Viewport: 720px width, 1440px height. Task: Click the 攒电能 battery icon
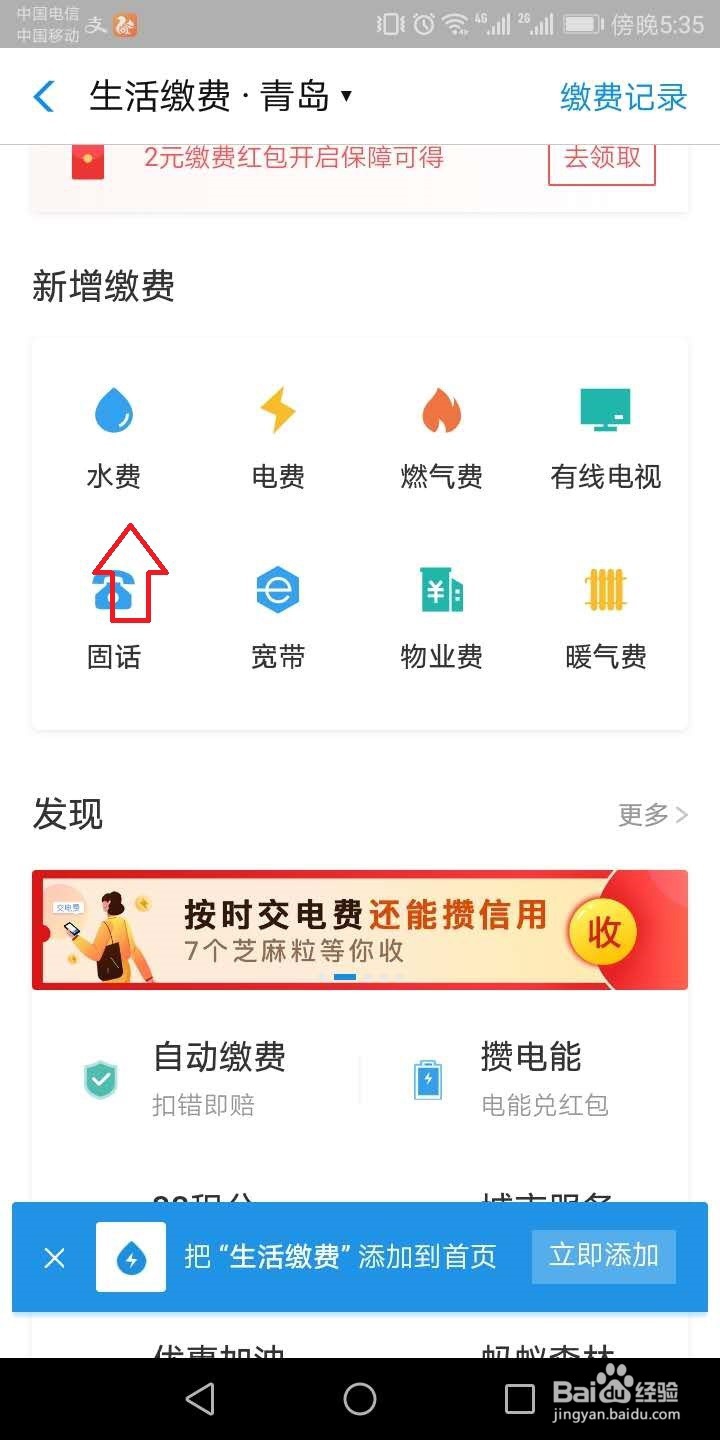428,1078
